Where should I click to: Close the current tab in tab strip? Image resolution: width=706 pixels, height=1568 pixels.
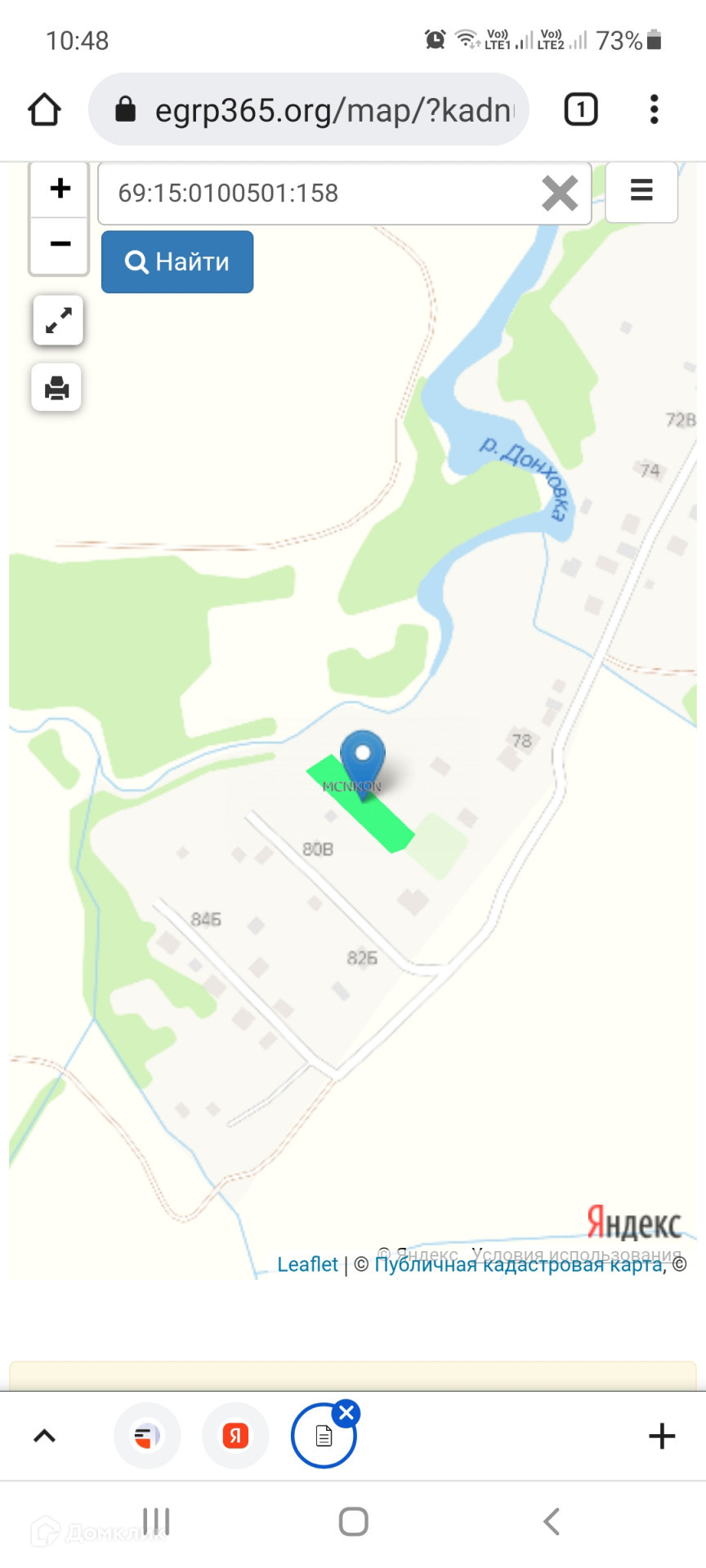coord(346,1413)
